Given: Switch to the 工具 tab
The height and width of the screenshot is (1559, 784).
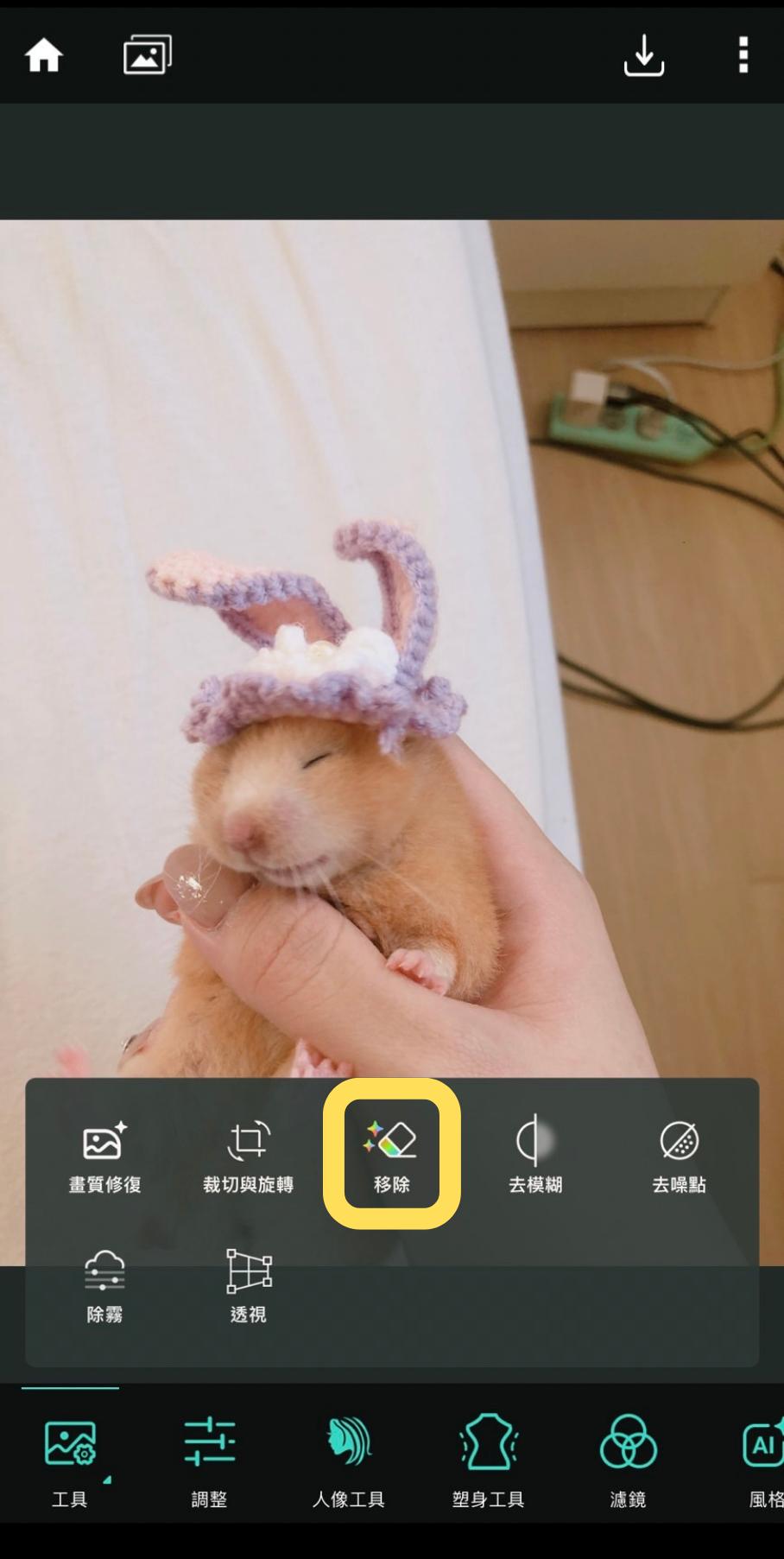Looking at the screenshot, I should pos(69,1461).
